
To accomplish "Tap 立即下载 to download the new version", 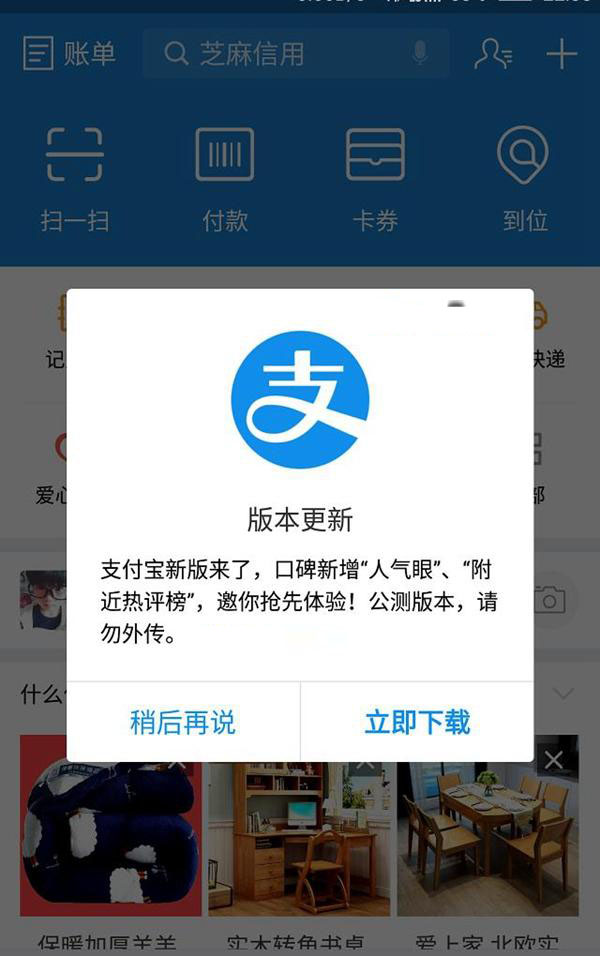I will 417,722.
